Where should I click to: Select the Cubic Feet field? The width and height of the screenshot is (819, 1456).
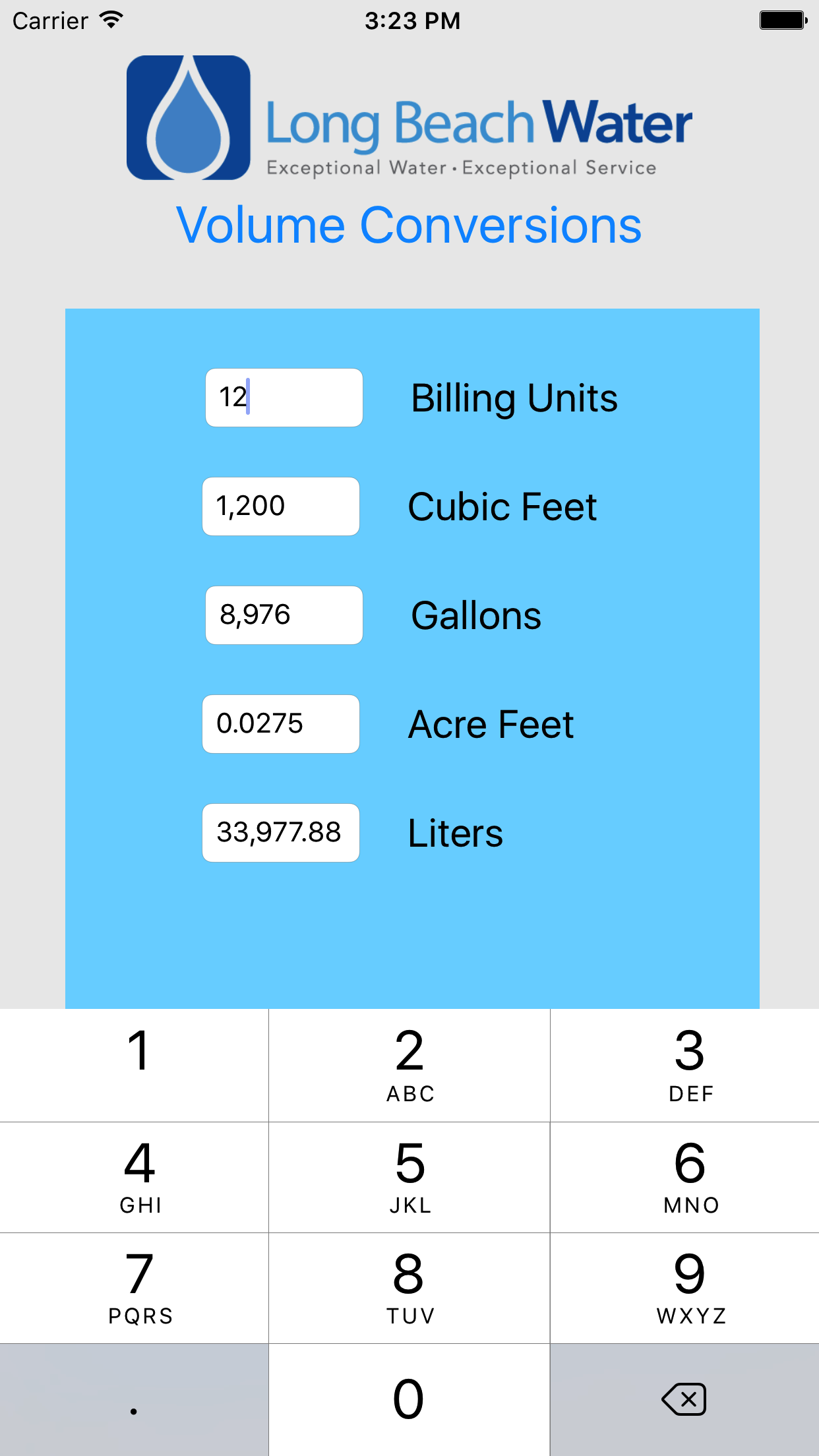tap(281, 506)
